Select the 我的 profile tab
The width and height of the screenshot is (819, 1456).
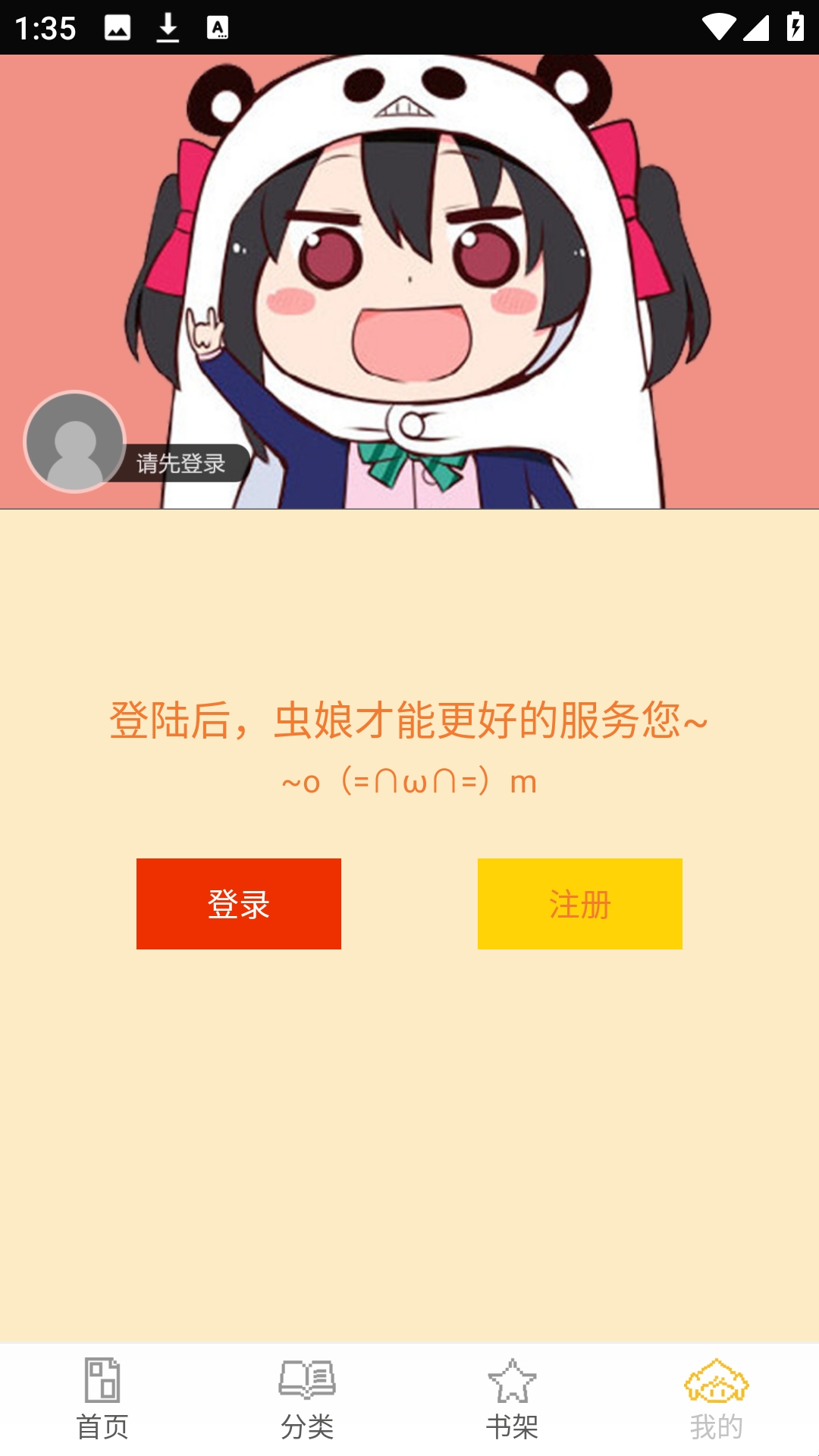[x=716, y=1399]
